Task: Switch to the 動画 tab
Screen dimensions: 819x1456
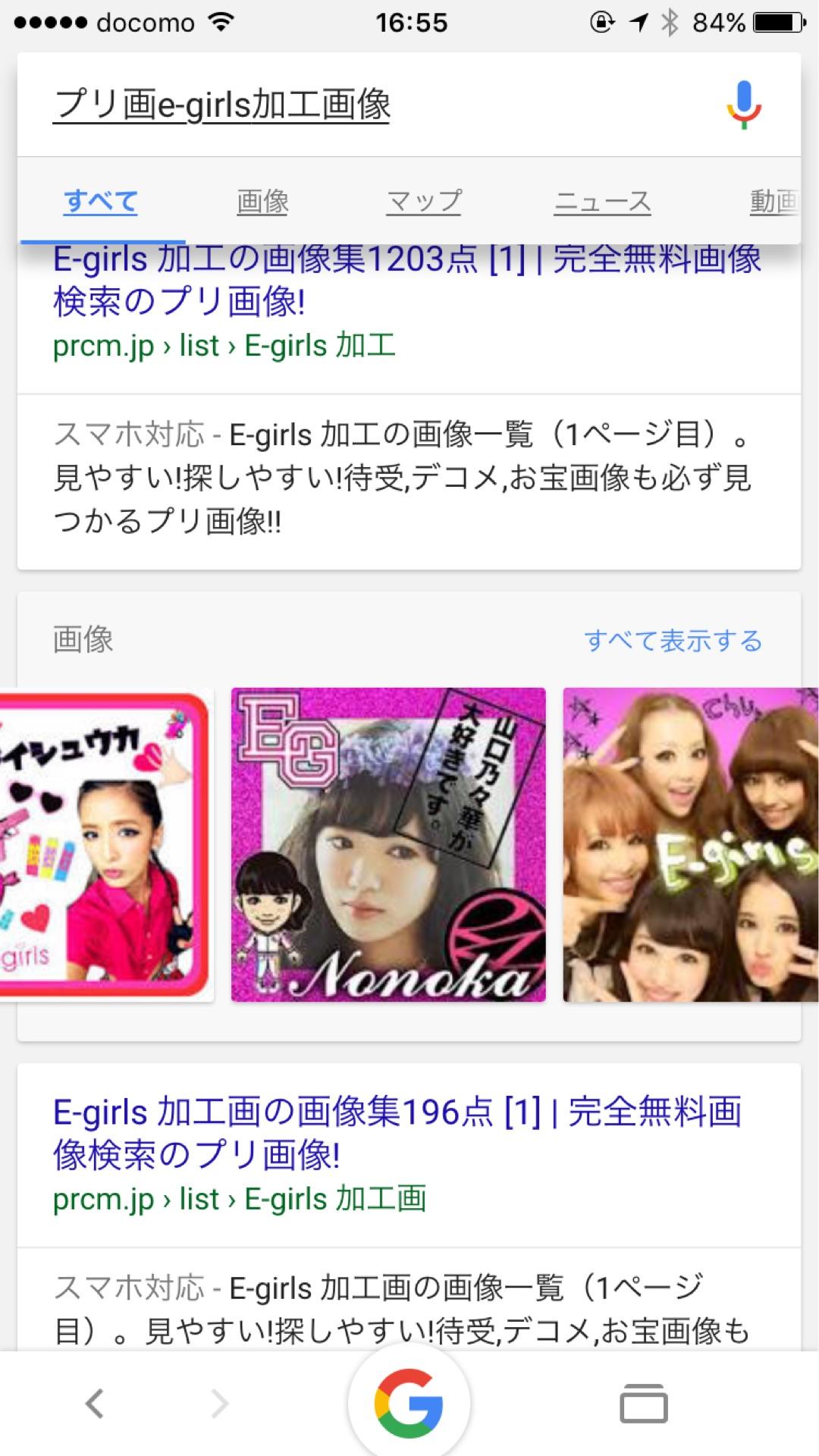Action: tap(773, 202)
